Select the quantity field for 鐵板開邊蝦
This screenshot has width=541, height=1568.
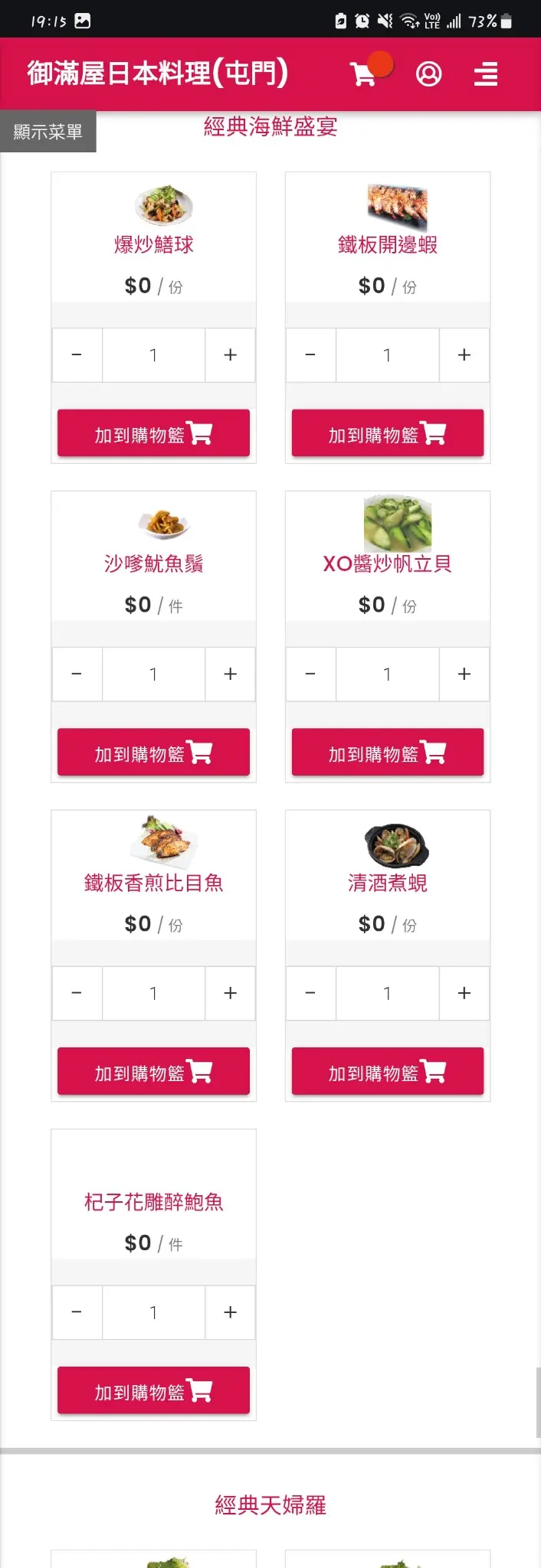(387, 355)
